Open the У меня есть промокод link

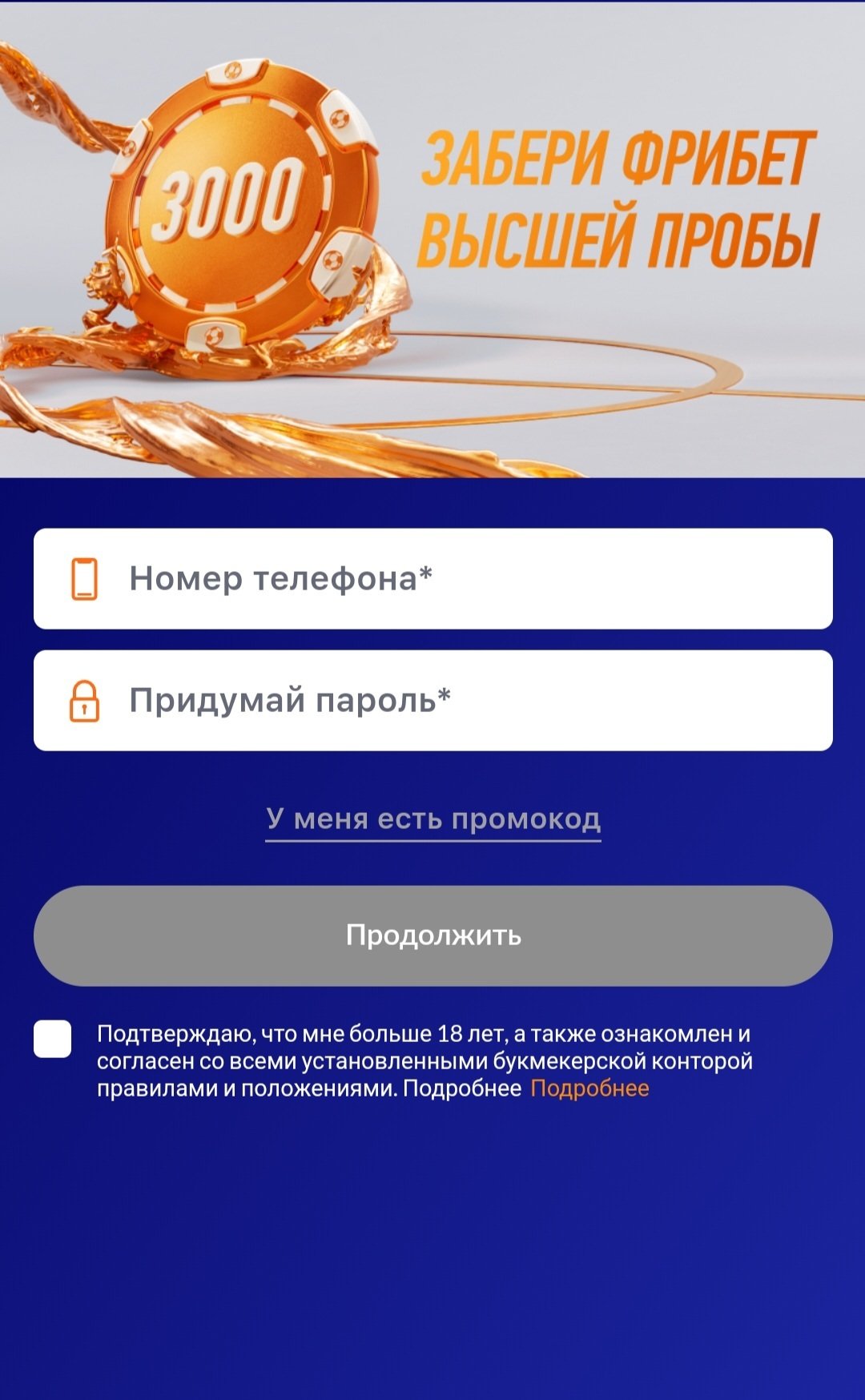tap(433, 819)
